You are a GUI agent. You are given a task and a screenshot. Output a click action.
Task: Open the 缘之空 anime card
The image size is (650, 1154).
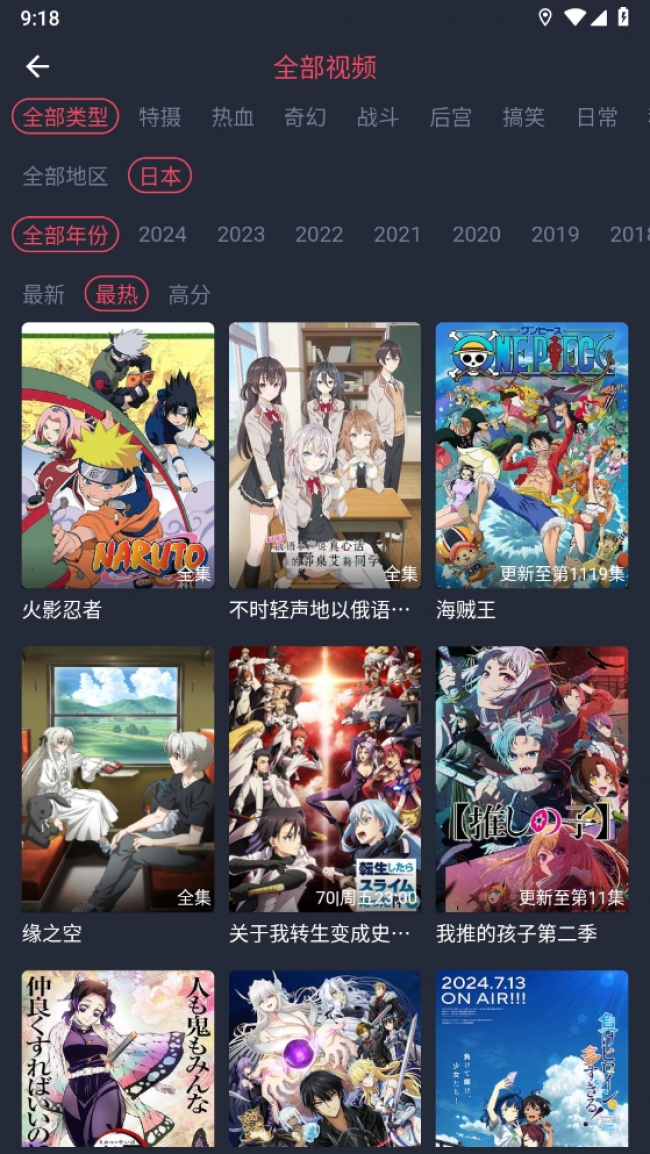tap(118, 779)
